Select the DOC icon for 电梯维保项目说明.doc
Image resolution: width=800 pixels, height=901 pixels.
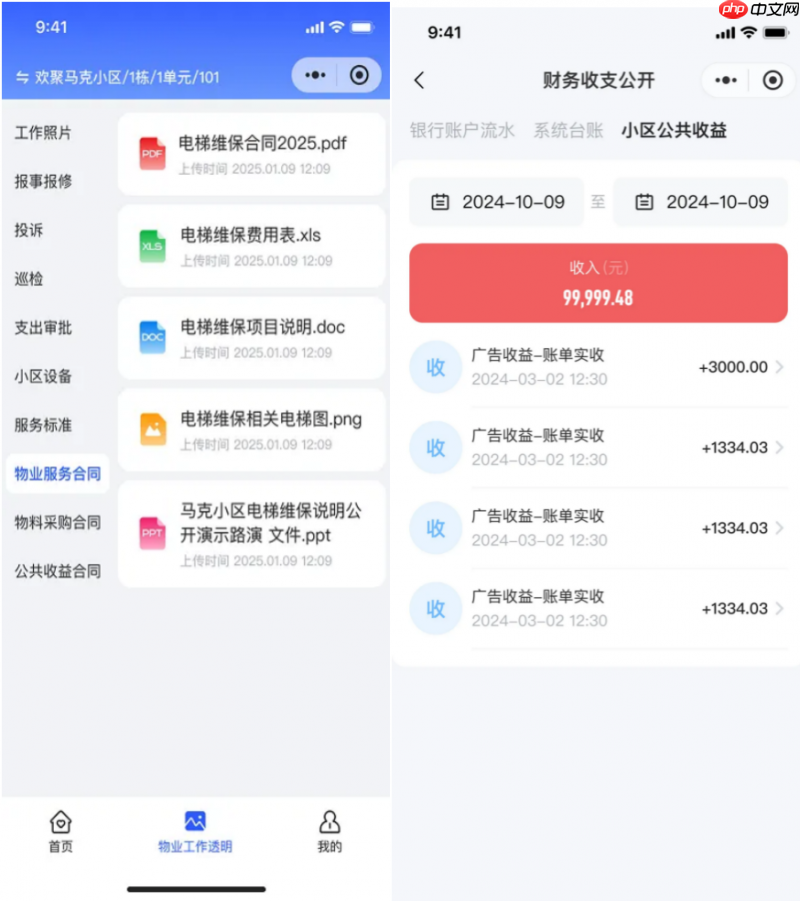152,337
